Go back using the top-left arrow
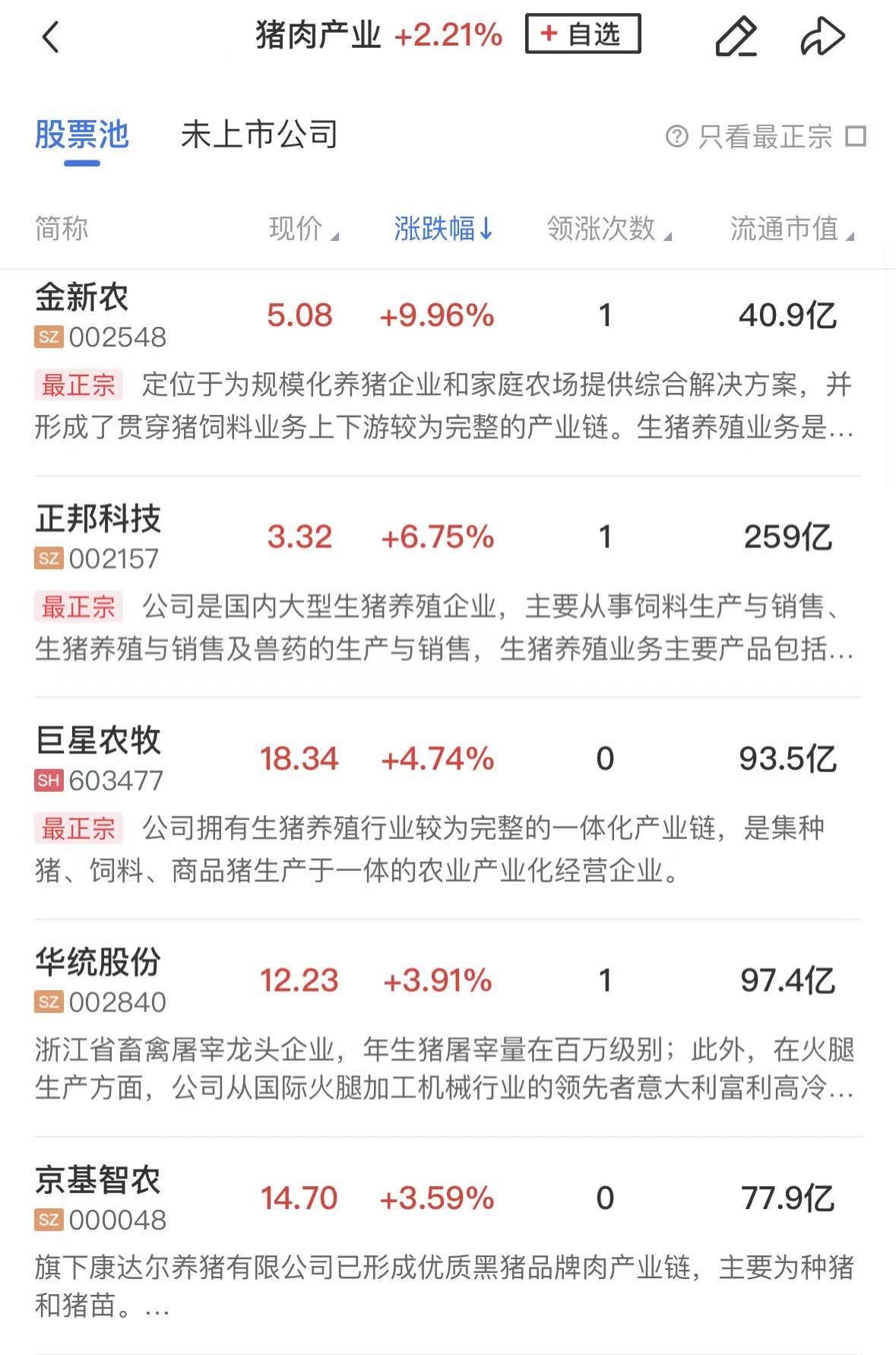The width and height of the screenshot is (896, 1355). (x=51, y=36)
